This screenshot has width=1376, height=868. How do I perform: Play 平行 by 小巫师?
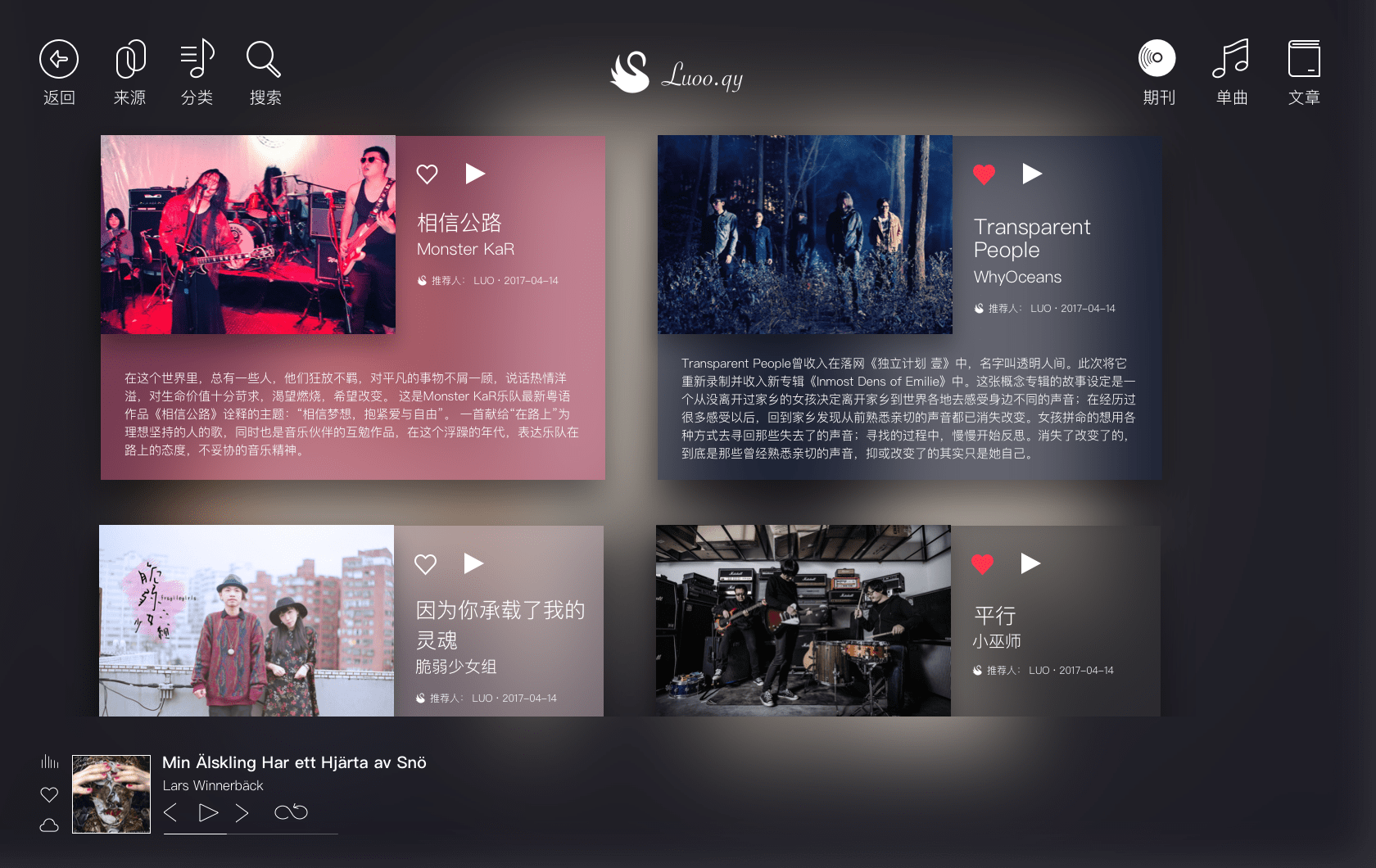1030,563
